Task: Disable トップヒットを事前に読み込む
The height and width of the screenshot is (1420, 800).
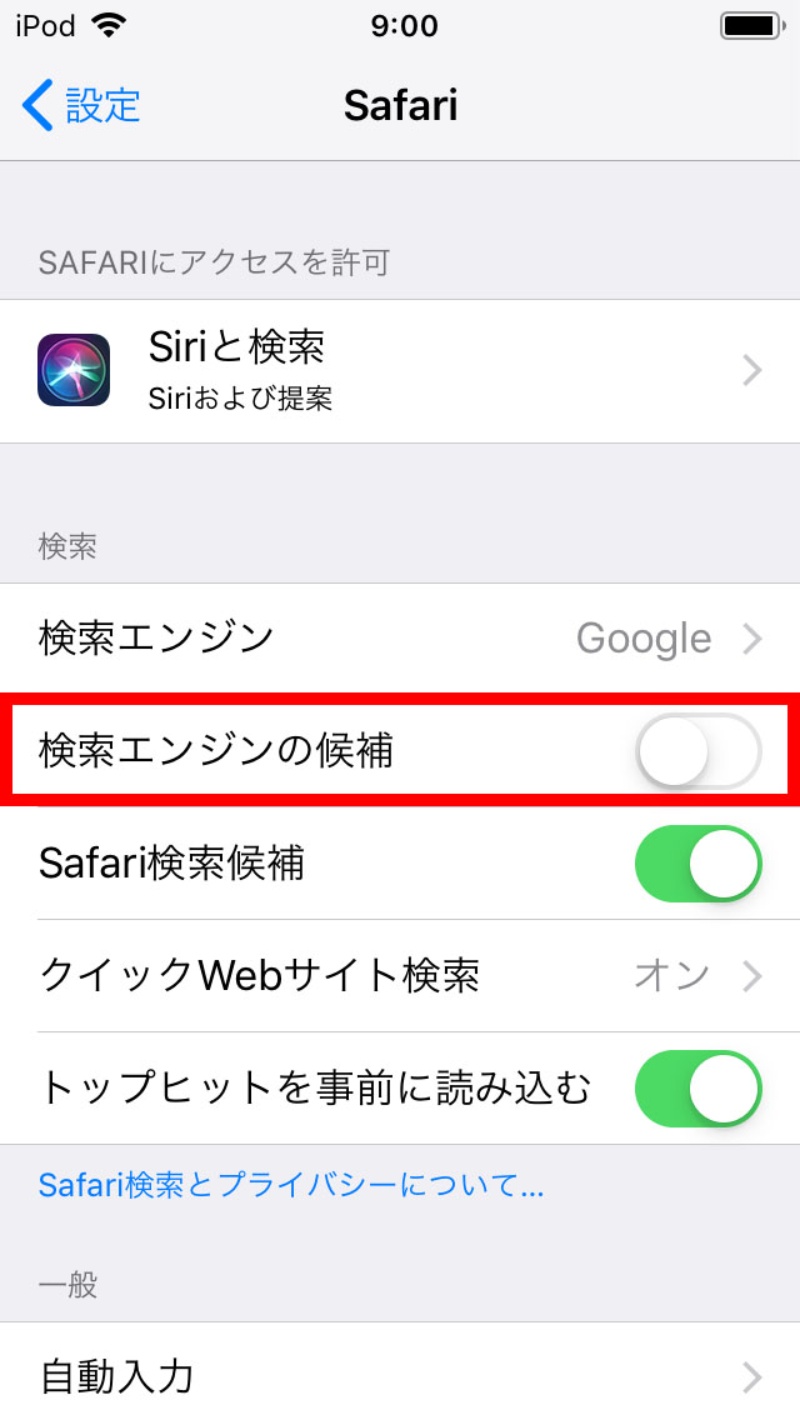Action: tap(698, 1088)
